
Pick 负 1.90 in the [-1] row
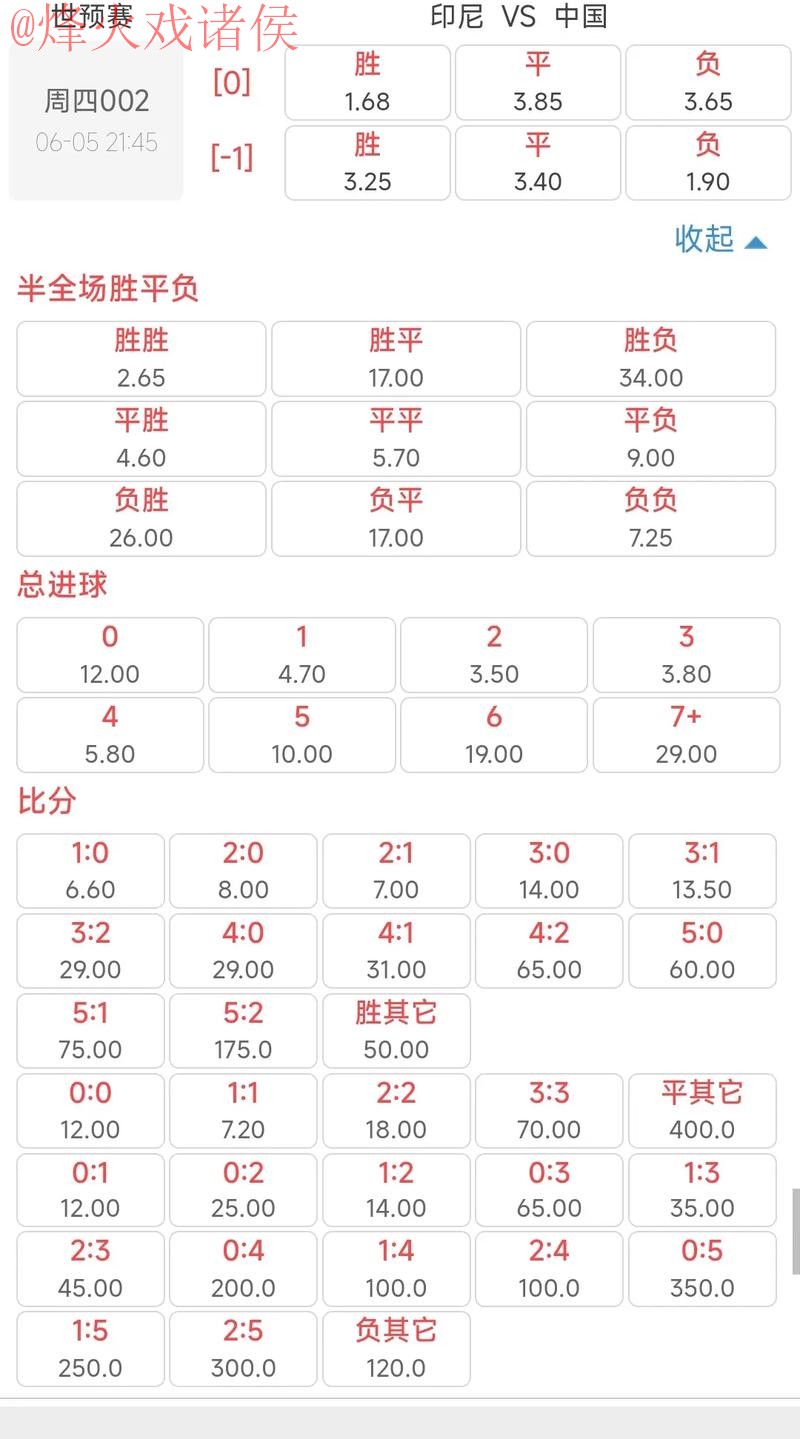point(708,163)
